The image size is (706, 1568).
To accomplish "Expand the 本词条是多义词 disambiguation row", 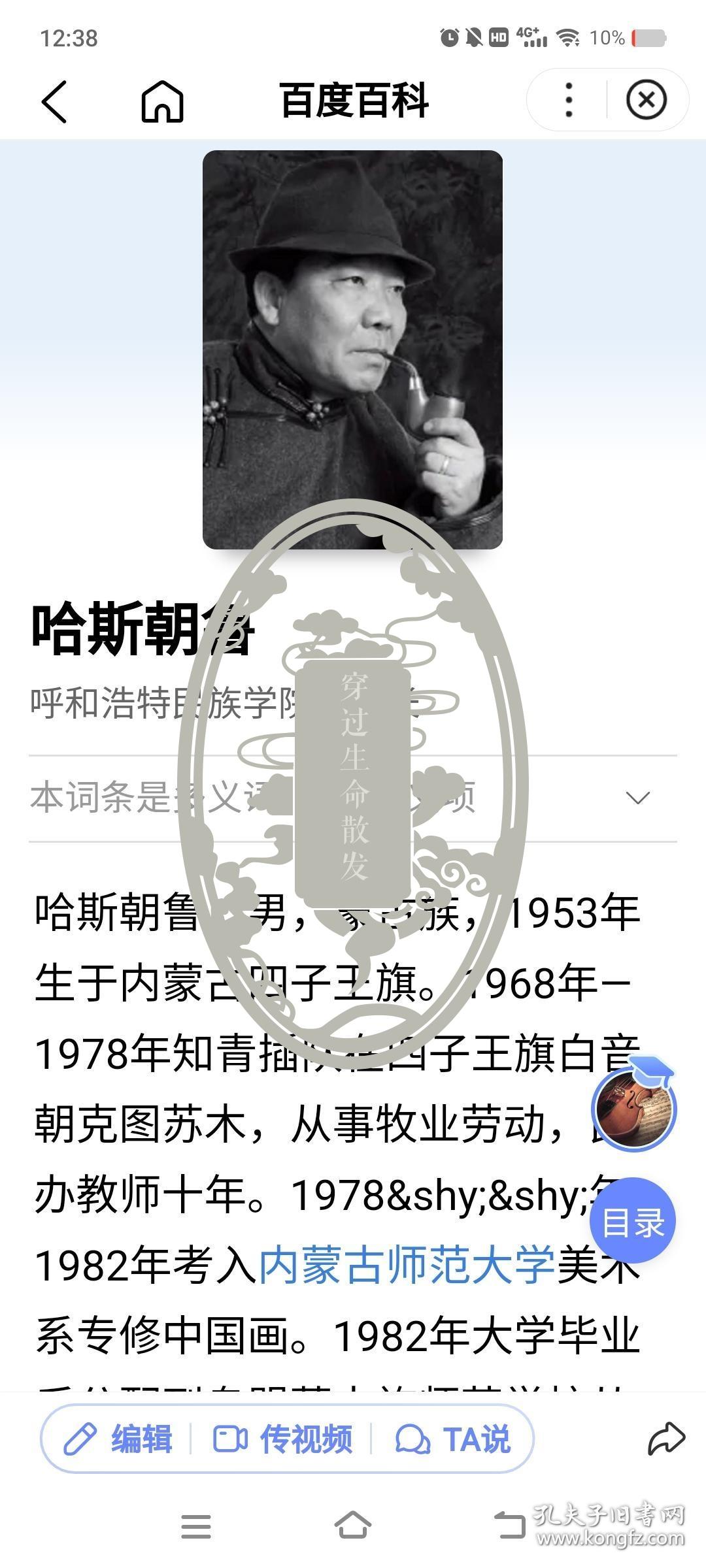I will [637, 798].
